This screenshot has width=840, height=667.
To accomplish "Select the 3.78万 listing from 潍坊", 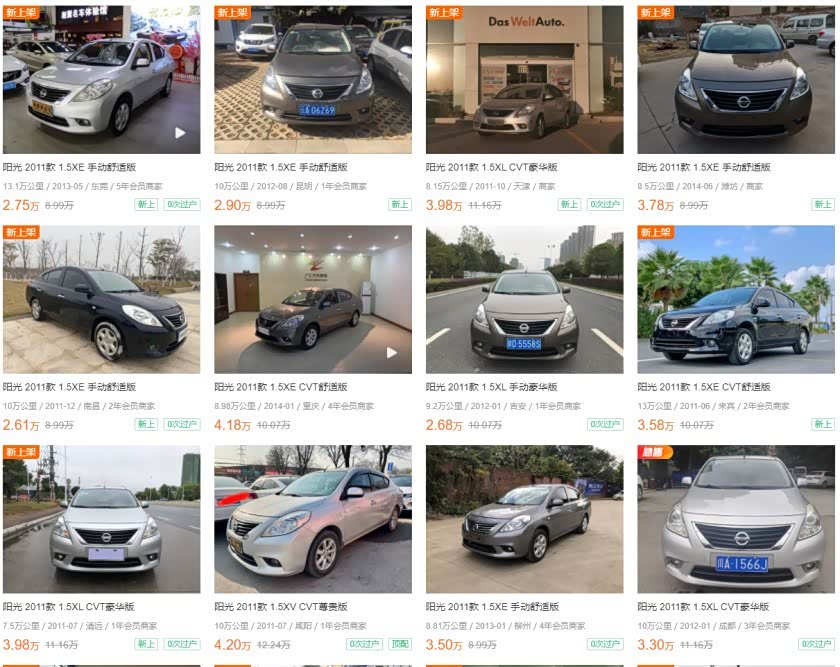I will (736, 80).
